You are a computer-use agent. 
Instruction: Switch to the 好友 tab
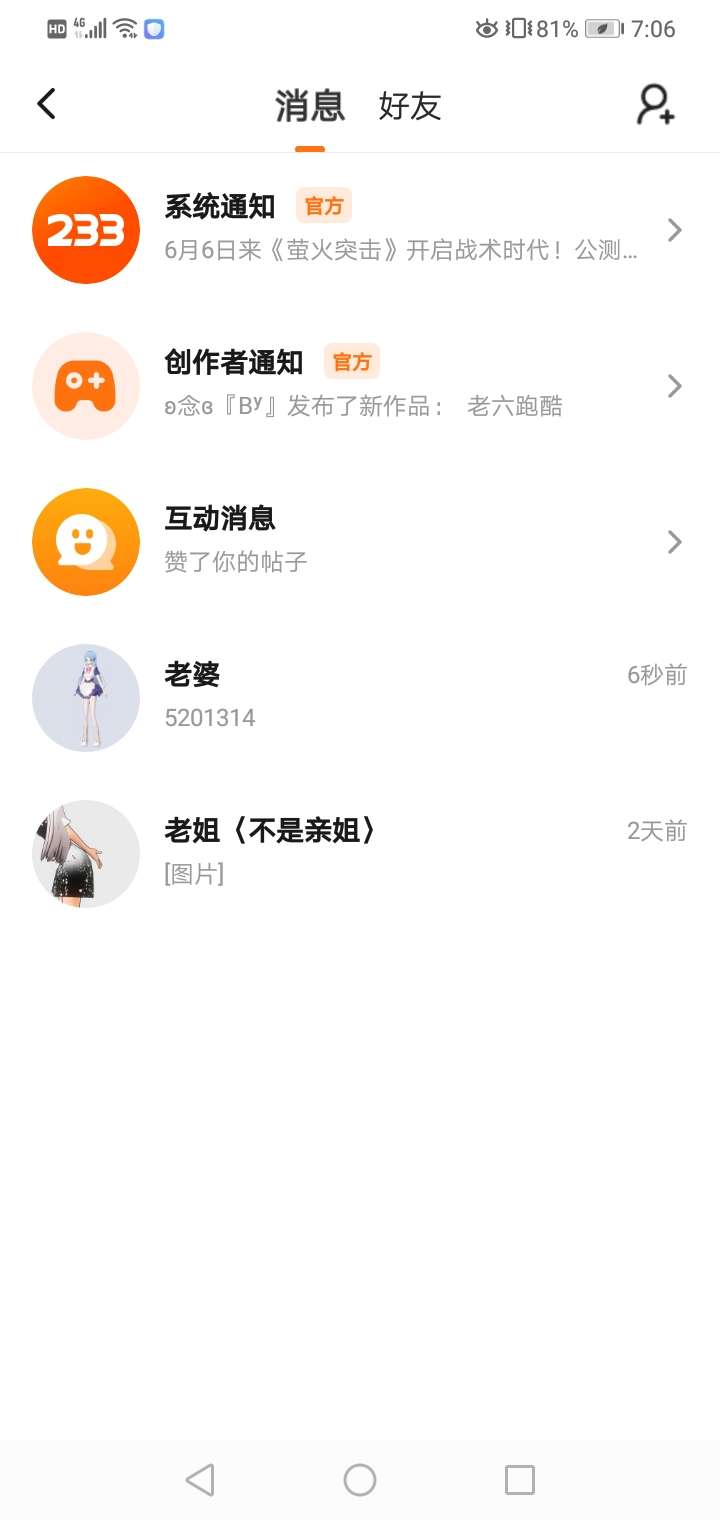pyautogui.click(x=410, y=106)
